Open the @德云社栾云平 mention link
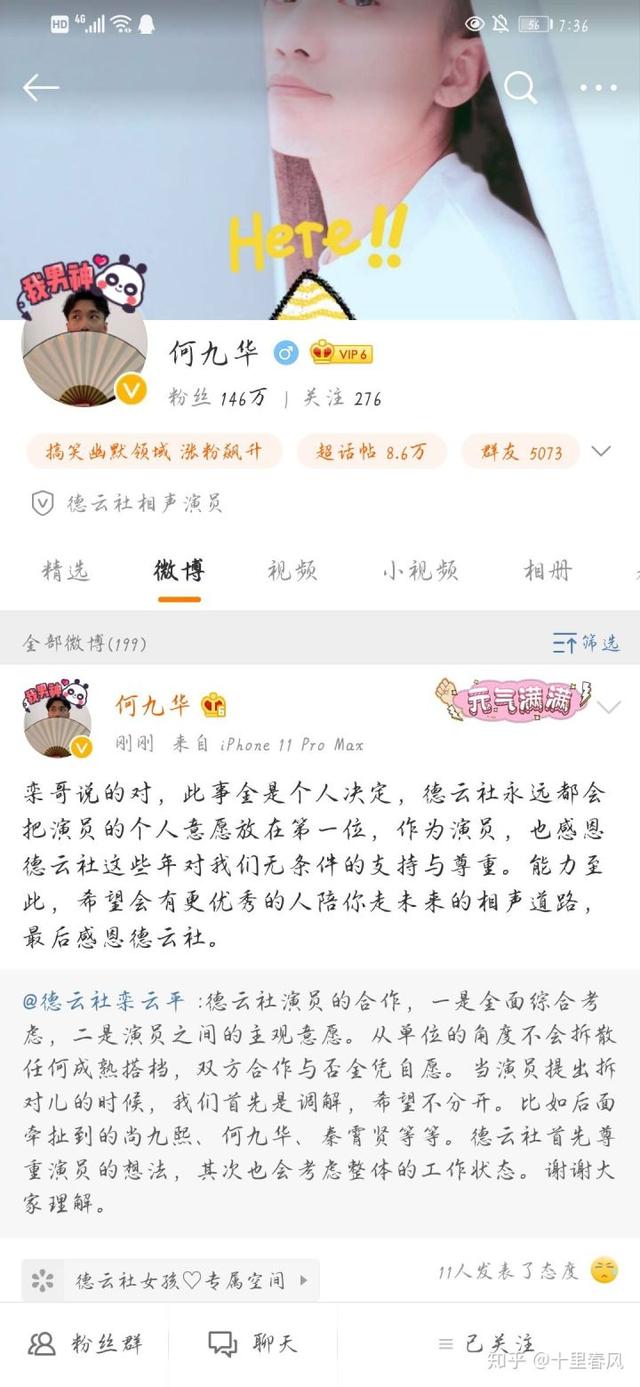Viewport: 640px width, 1387px height. (104, 1000)
